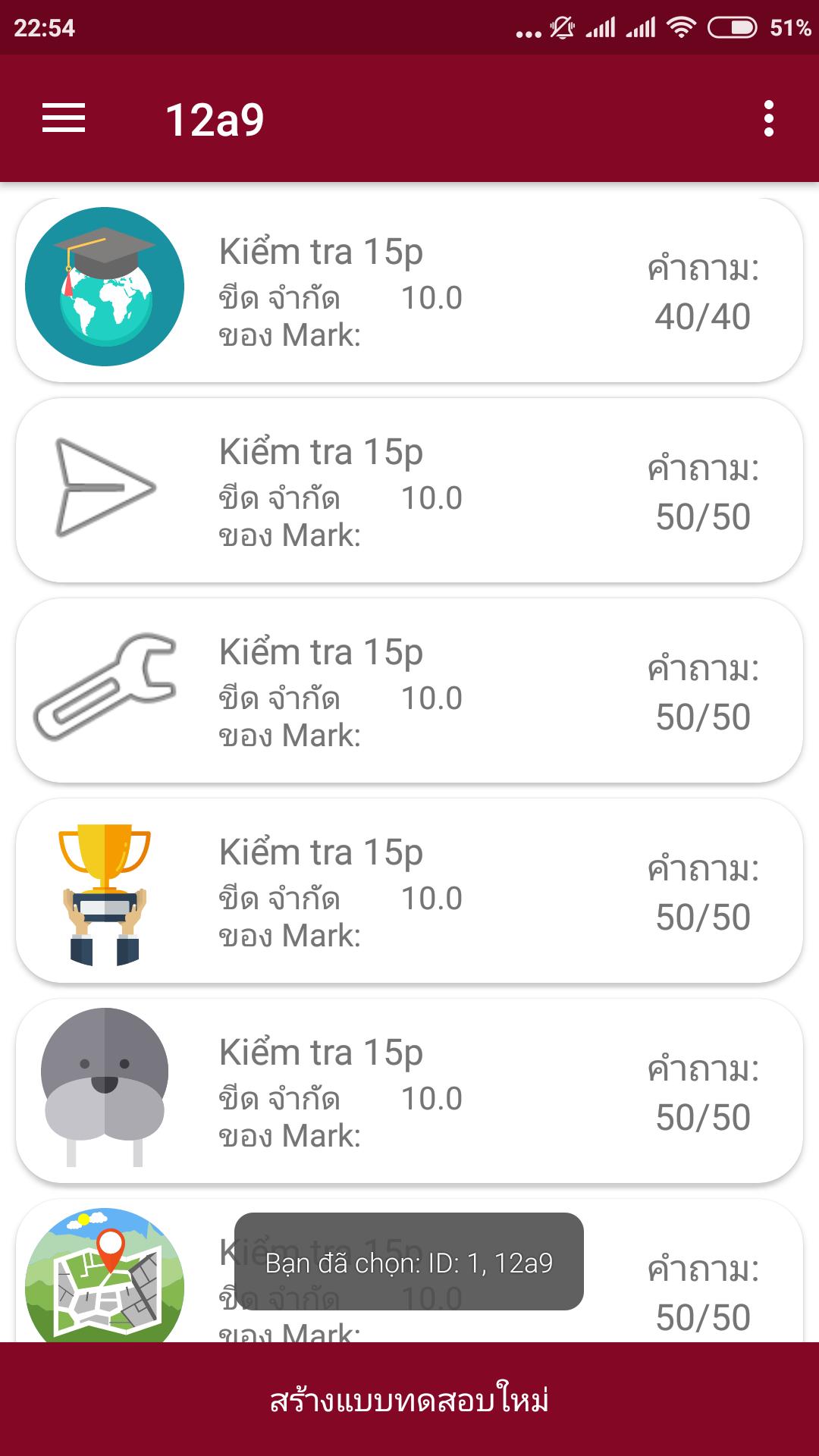Open the test with trophy icon
819x1456 pixels.
[409, 890]
